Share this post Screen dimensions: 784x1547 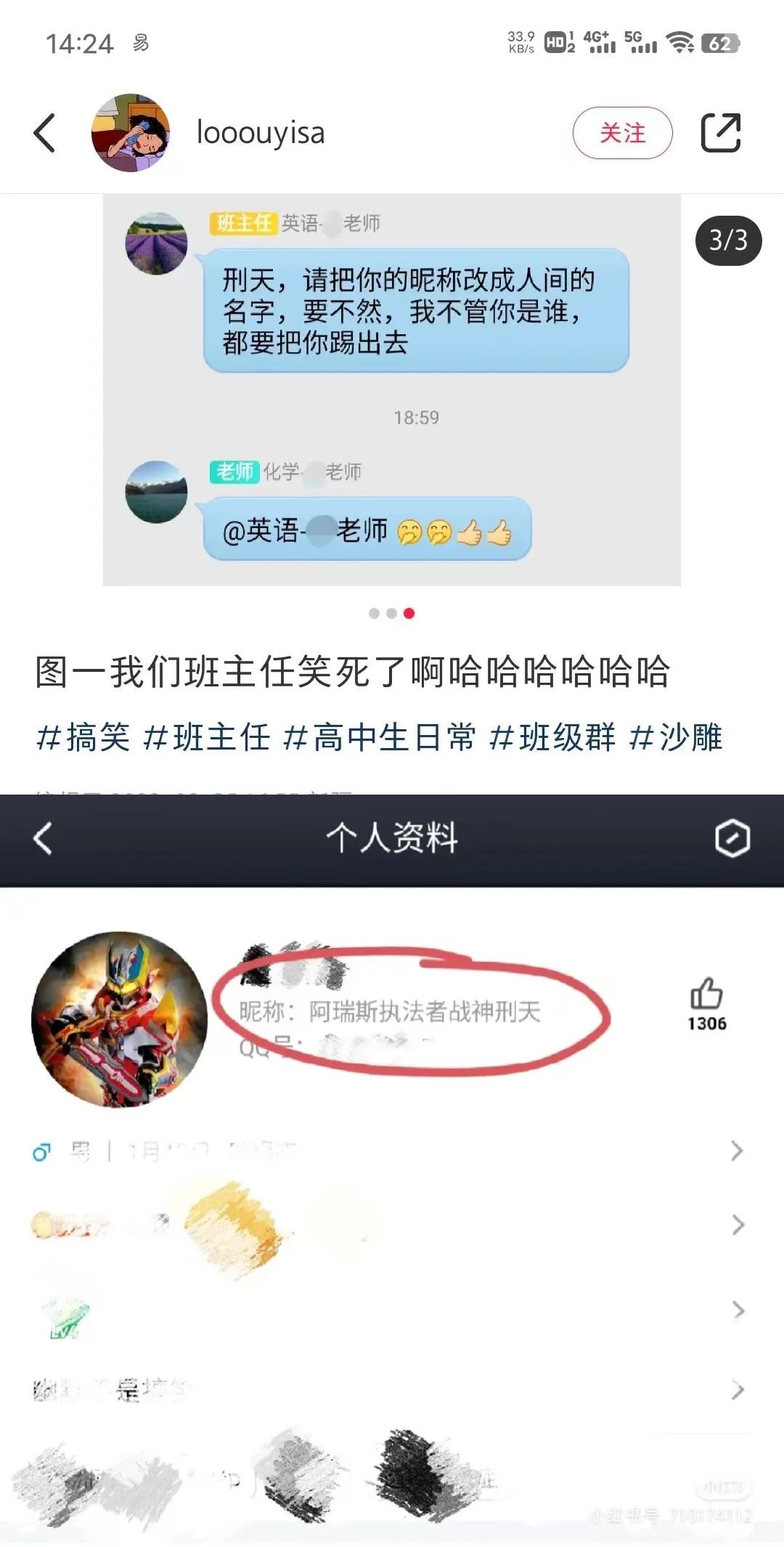tap(720, 133)
